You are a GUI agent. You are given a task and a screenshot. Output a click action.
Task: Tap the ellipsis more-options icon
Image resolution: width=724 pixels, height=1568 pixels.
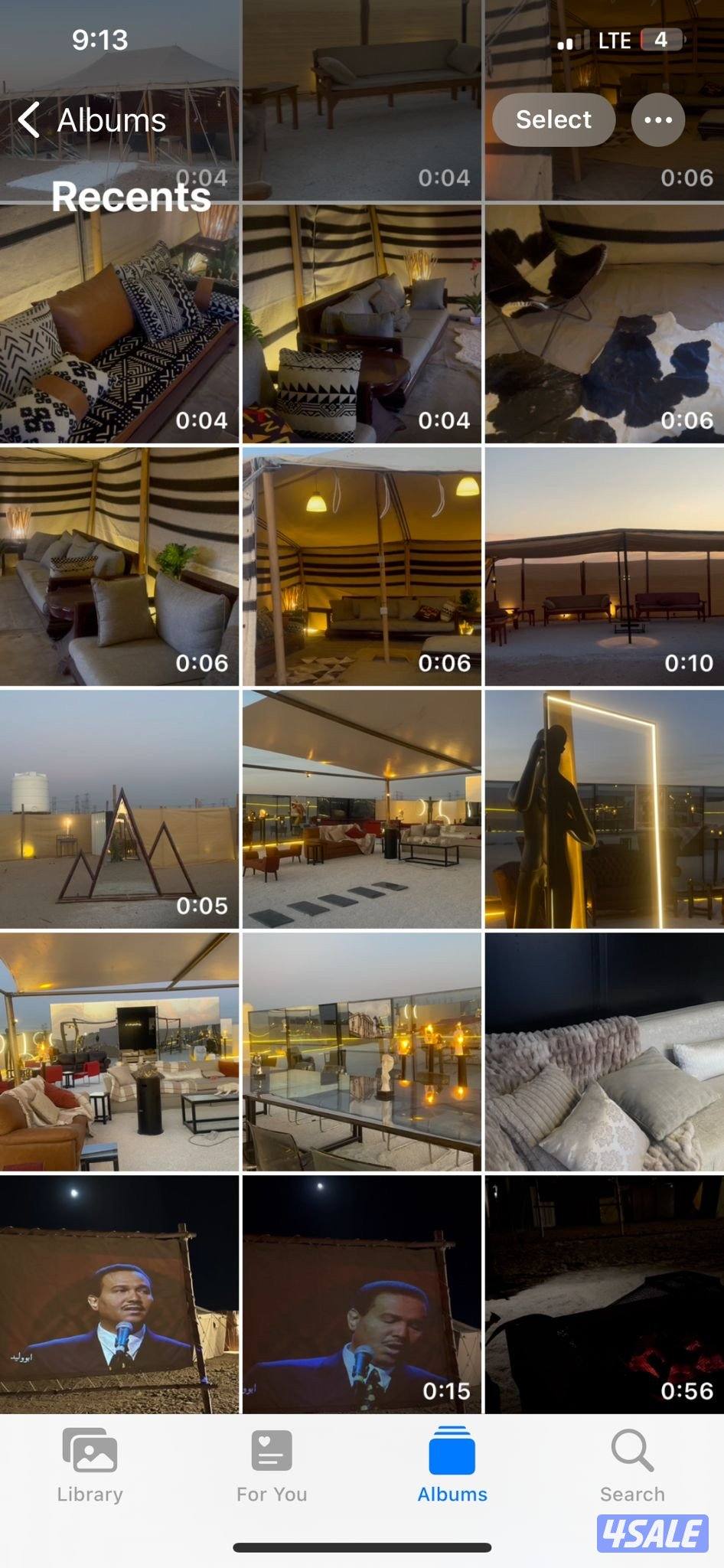[x=657, y=119]
